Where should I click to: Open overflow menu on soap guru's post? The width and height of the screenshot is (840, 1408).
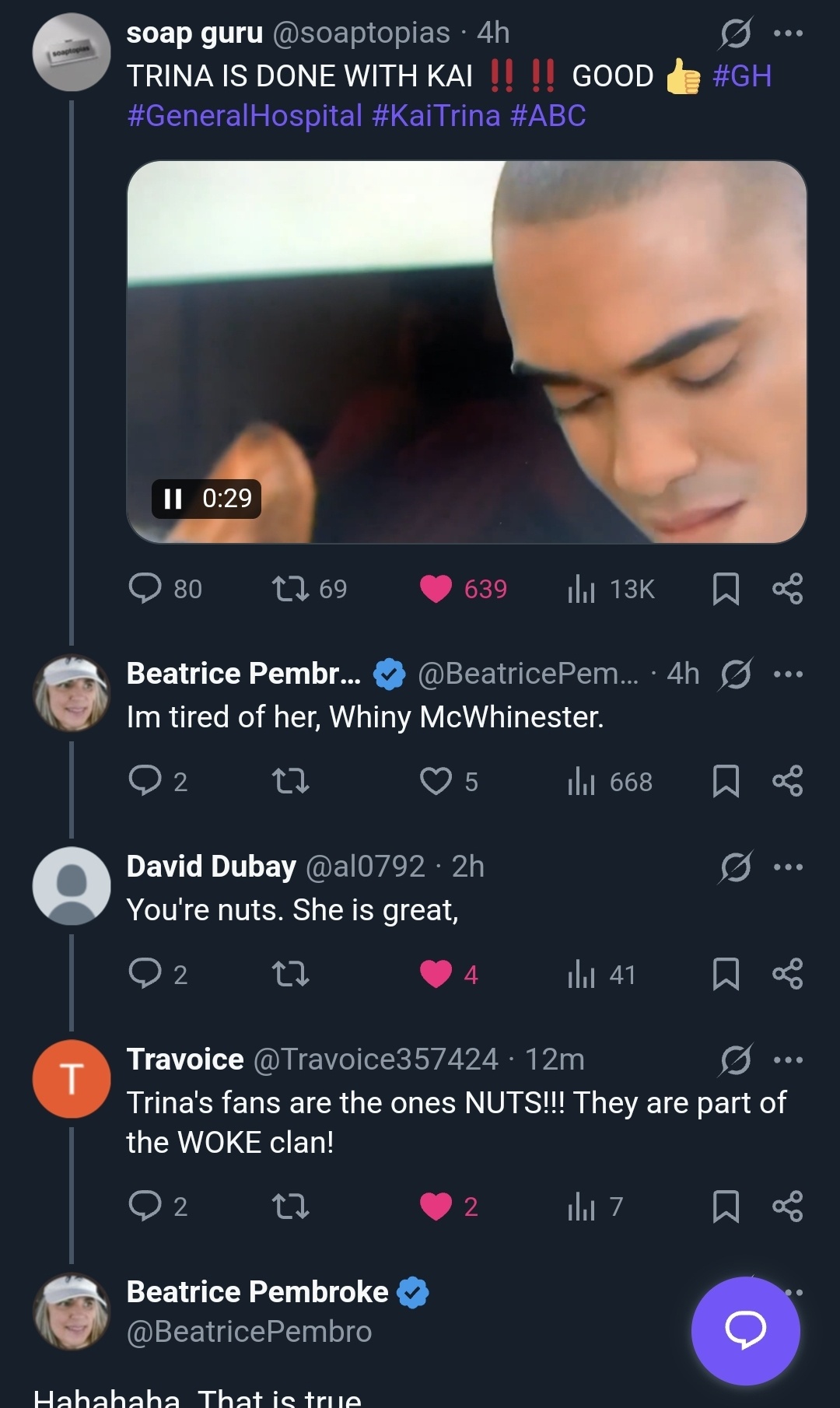(x=788, y=33)
